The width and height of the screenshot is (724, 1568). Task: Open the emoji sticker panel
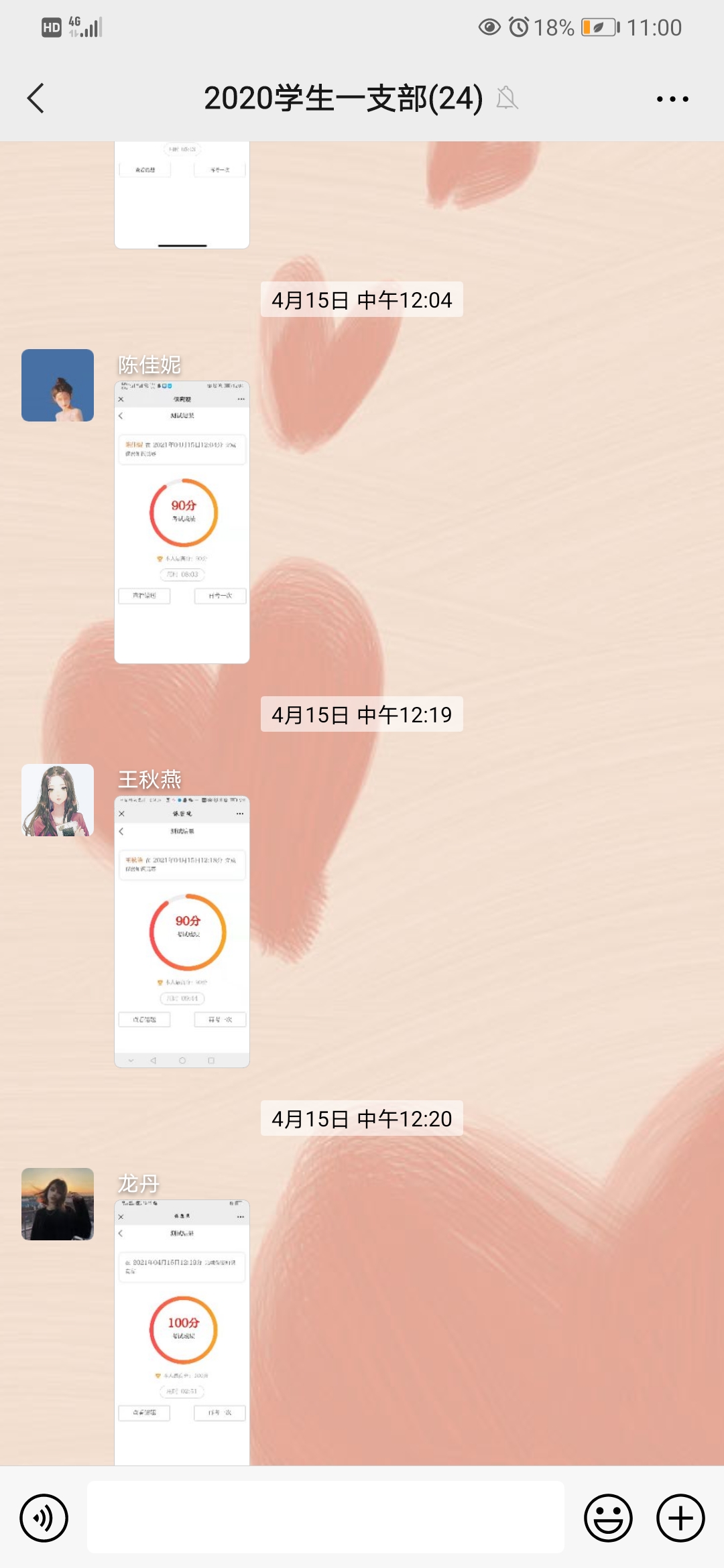pyautogui.click(x=608, y=1518)
